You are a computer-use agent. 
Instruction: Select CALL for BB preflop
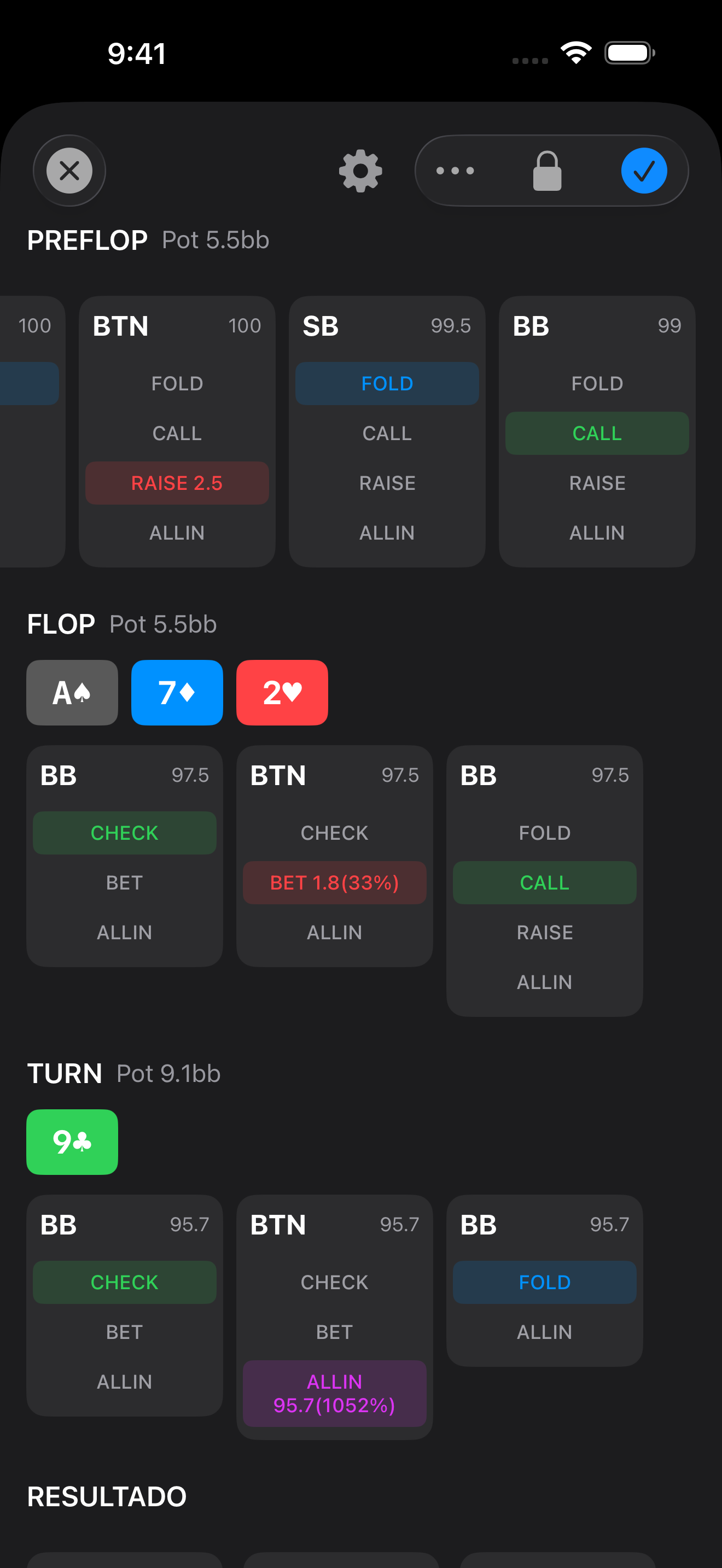tap(597, 434)
